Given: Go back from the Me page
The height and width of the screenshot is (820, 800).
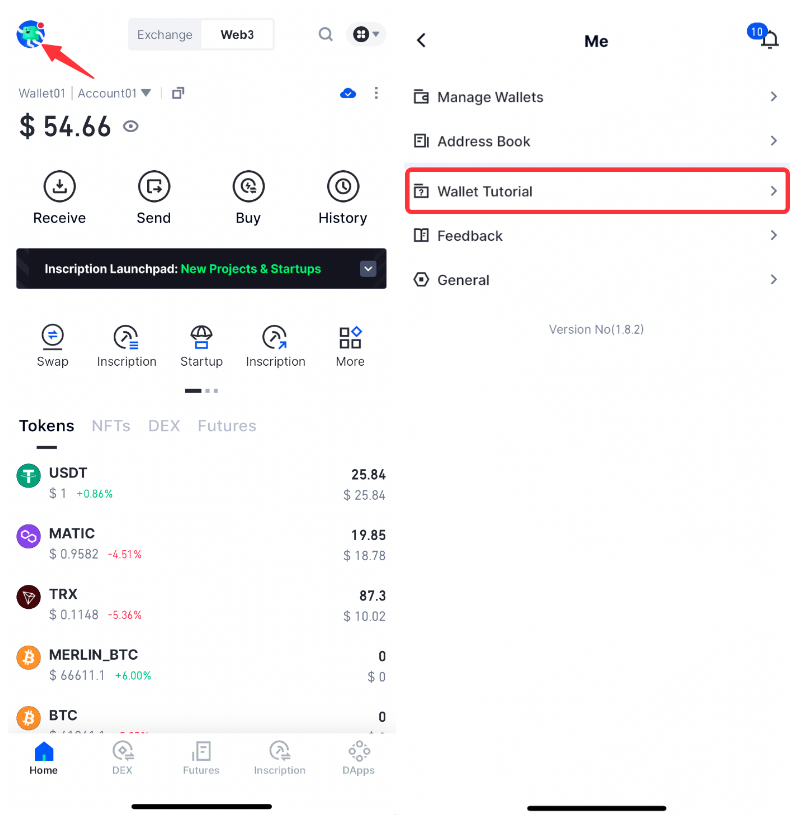Looking at the screenshot, I should pos(421,40).
